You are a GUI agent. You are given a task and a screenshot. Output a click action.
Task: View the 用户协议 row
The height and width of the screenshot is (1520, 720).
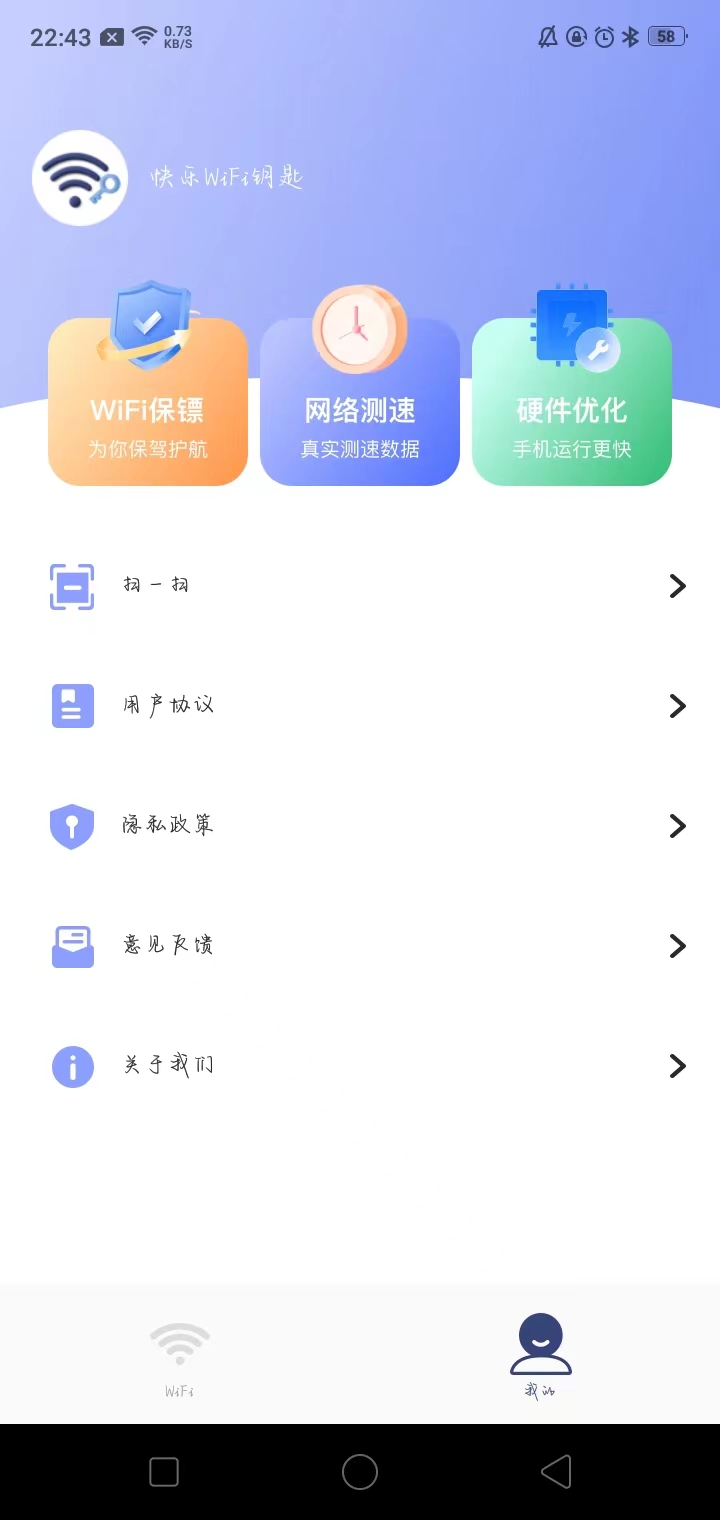[x=360, y=706]
